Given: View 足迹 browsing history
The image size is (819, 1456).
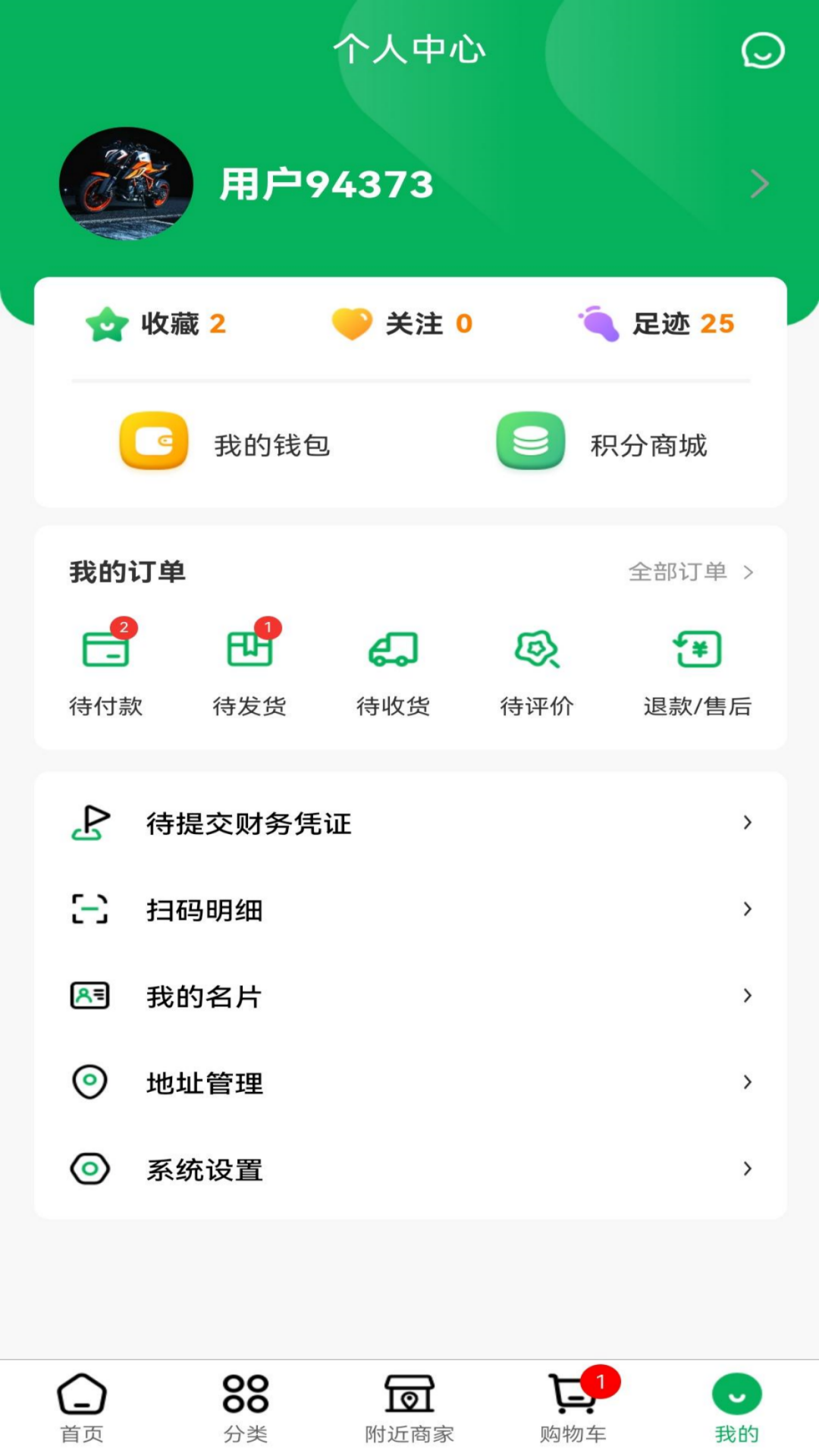Looking at the screenshot, I should click(x=657, y=324).
